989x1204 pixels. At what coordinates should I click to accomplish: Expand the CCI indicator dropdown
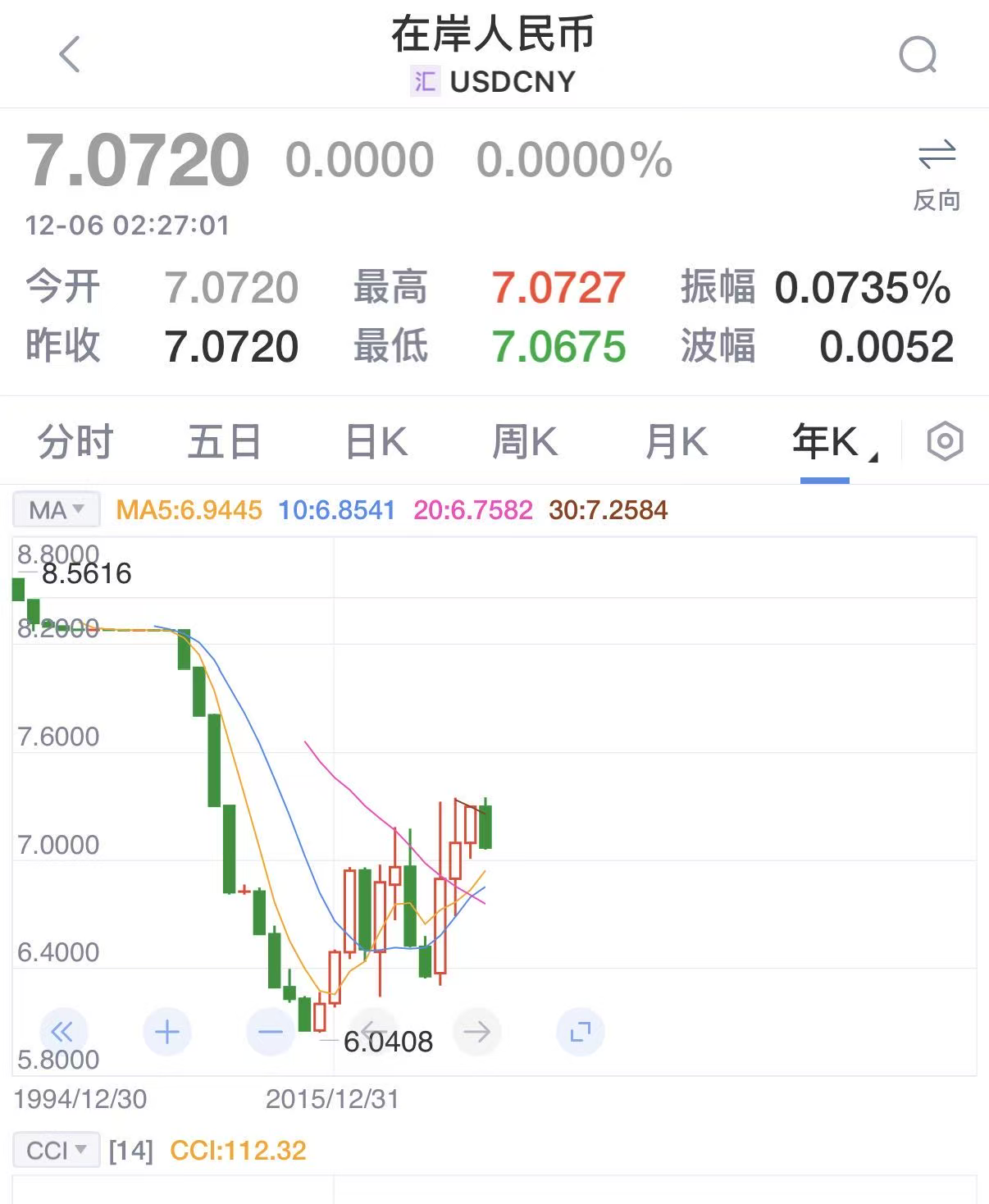56,1150
